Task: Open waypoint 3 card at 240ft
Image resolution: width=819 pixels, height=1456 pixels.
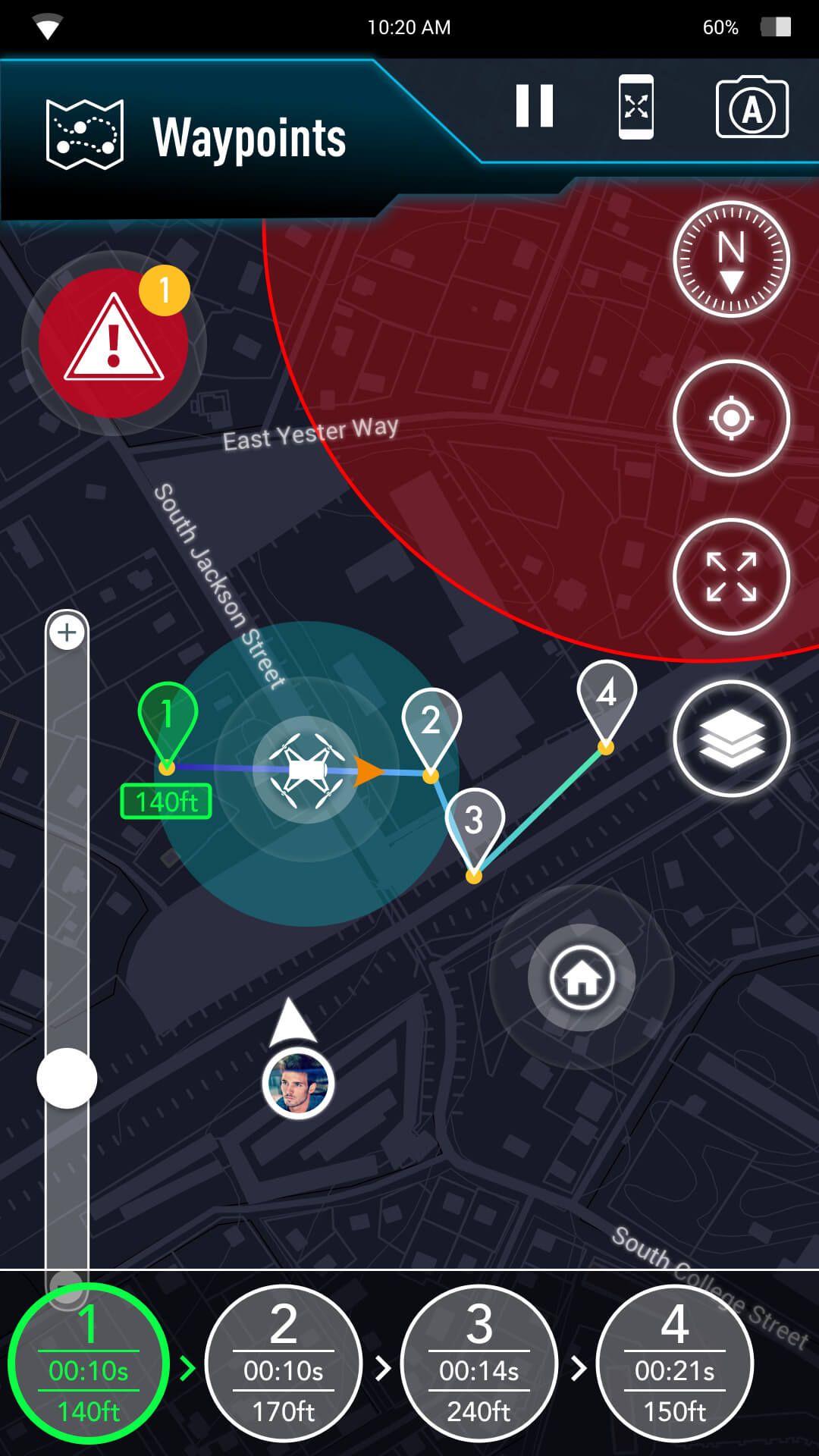Action: (479, 1363)
